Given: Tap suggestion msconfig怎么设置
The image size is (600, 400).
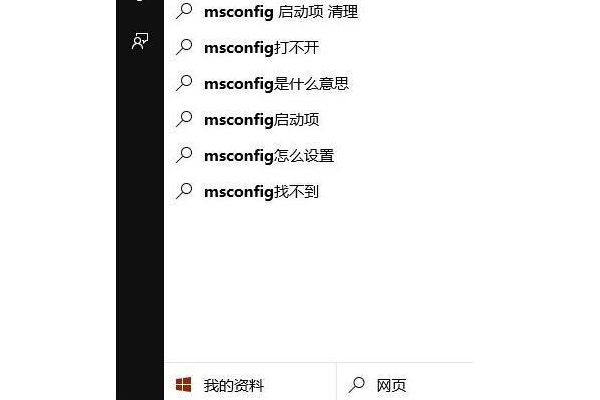Looking at the screenshot, I should point(269,155).
